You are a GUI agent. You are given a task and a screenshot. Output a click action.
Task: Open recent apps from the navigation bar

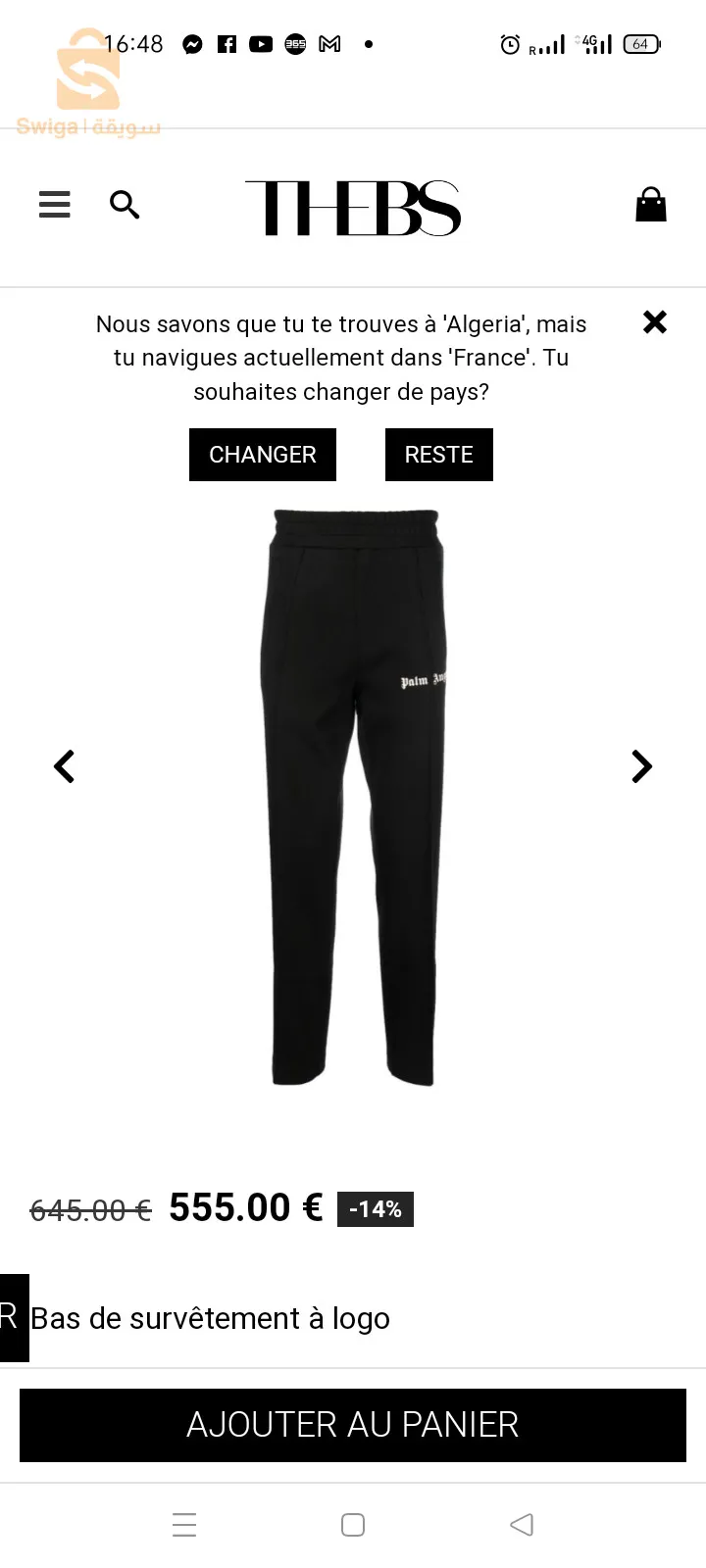pos(184,1524)
